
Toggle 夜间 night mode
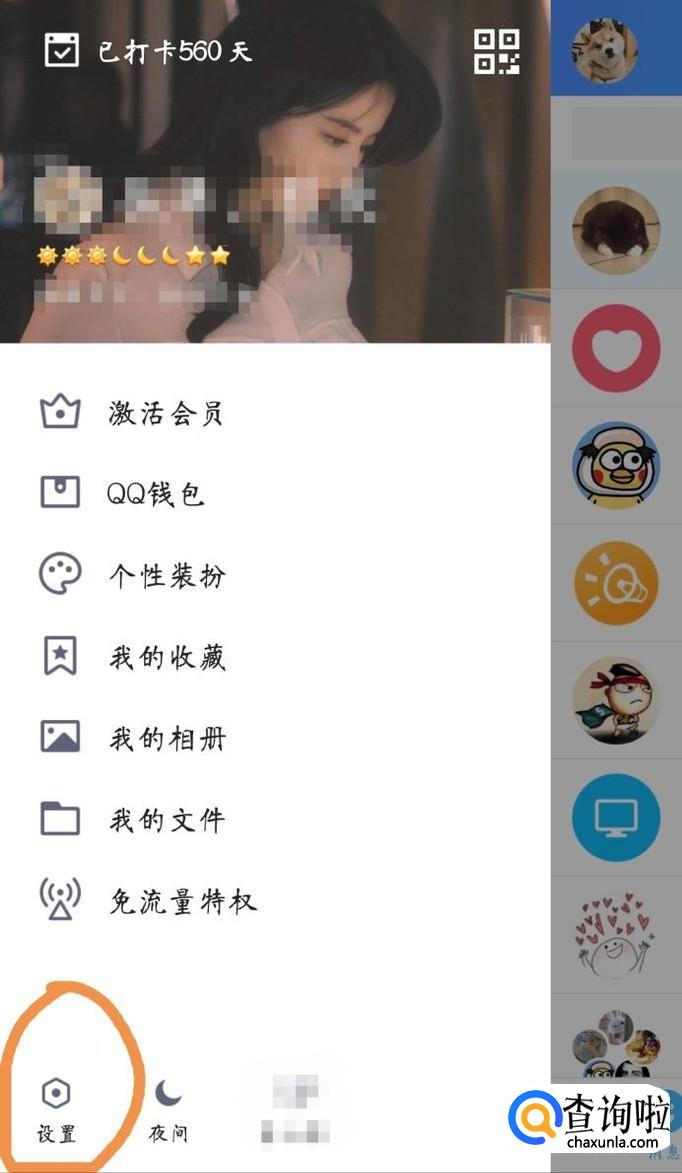coord(168,1110)
